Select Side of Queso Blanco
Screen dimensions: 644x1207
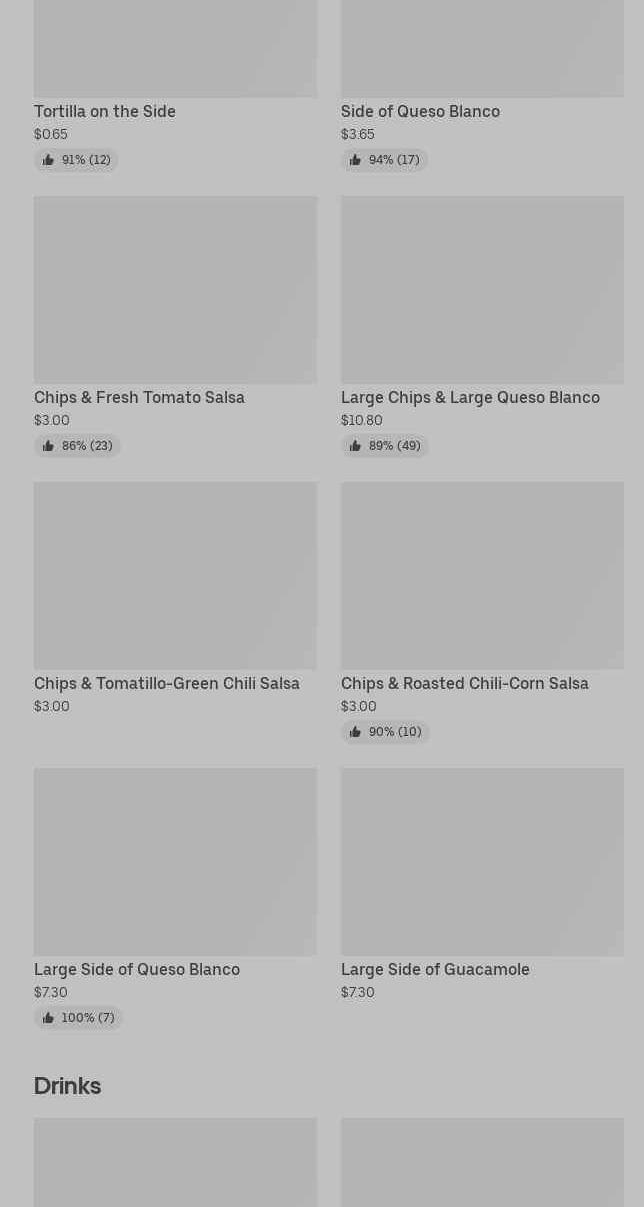[x=420, y=111]
